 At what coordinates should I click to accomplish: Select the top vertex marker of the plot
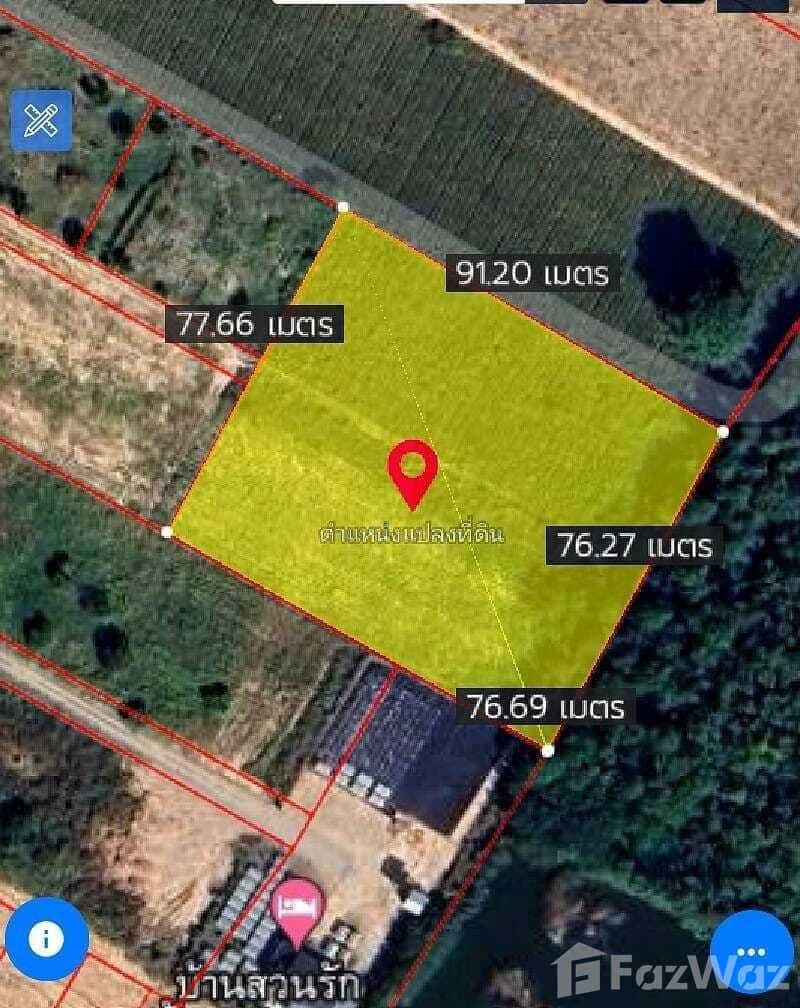(345, 208)
